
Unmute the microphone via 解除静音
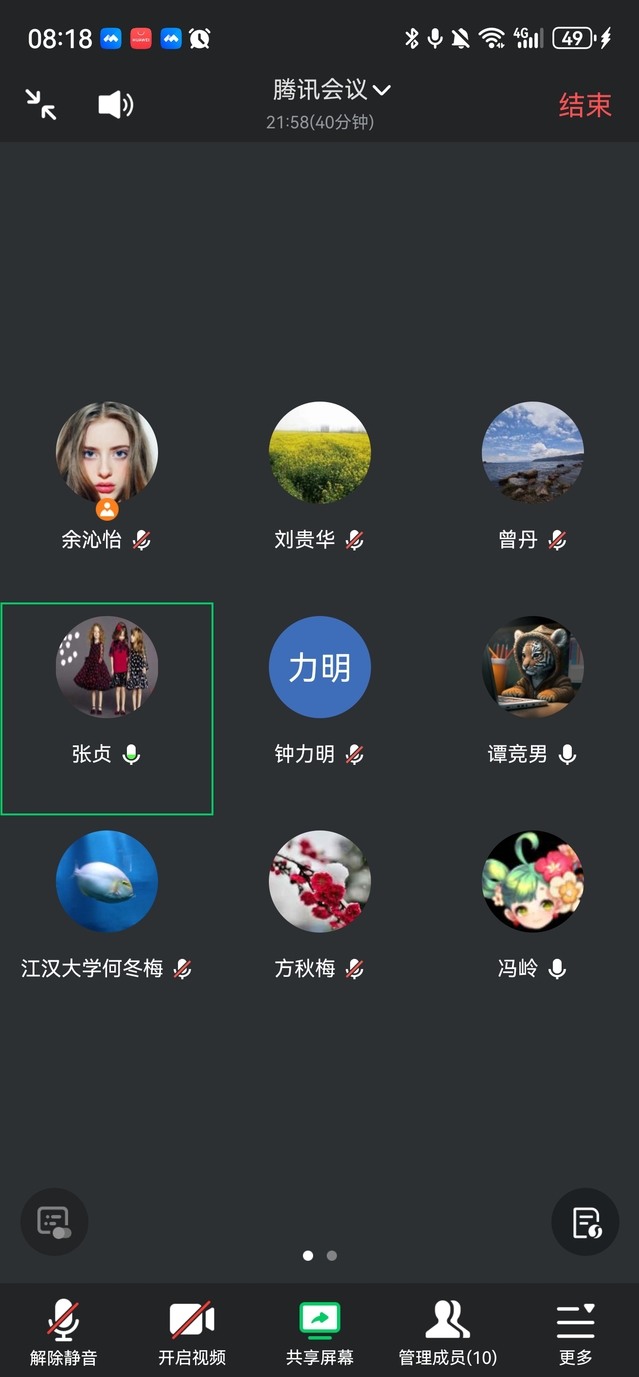(x=64, y=1332)
